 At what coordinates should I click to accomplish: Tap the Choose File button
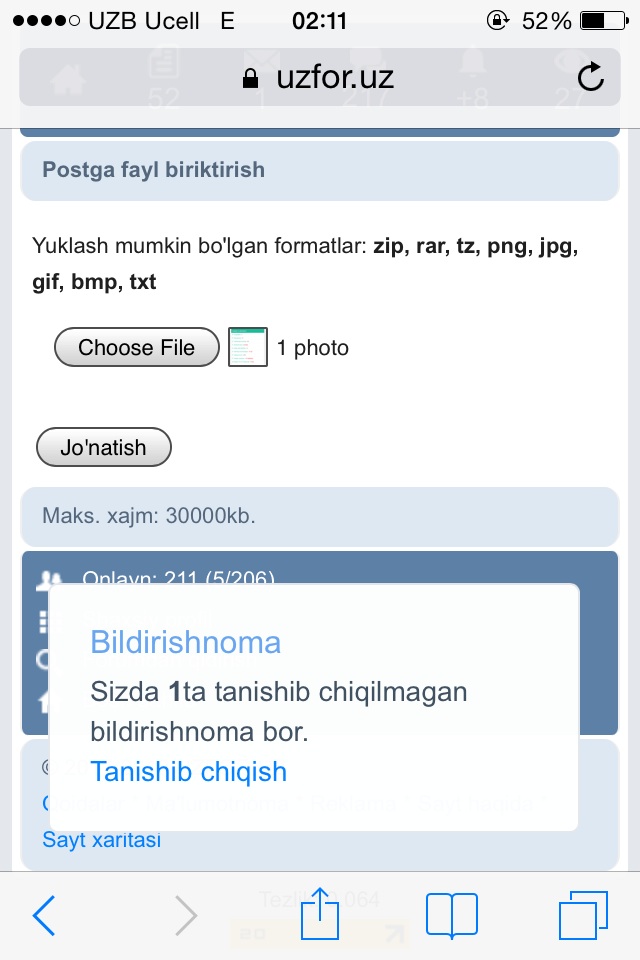pyautogui.click(x=136, y=348)
